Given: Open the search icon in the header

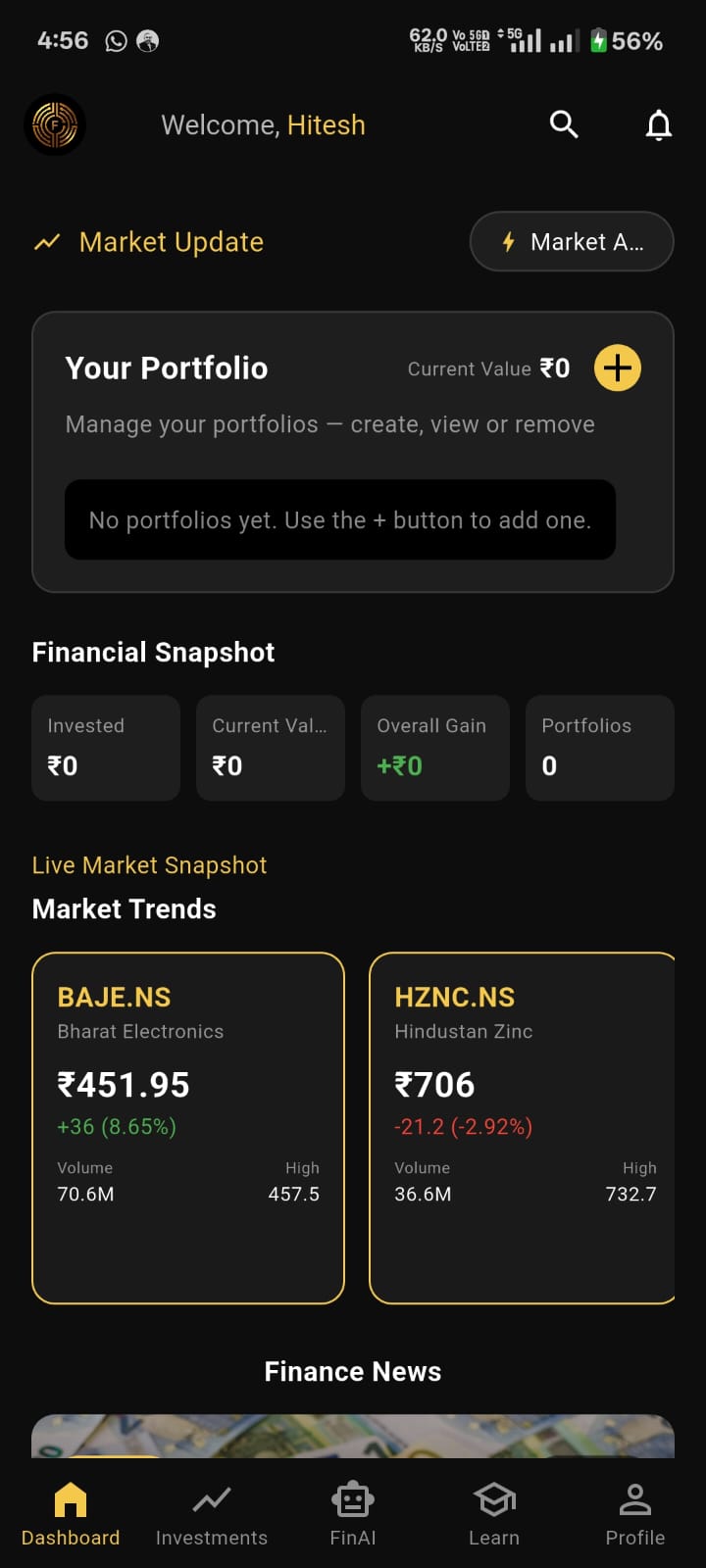Looking at the screenshot, I should click(564, 124).
